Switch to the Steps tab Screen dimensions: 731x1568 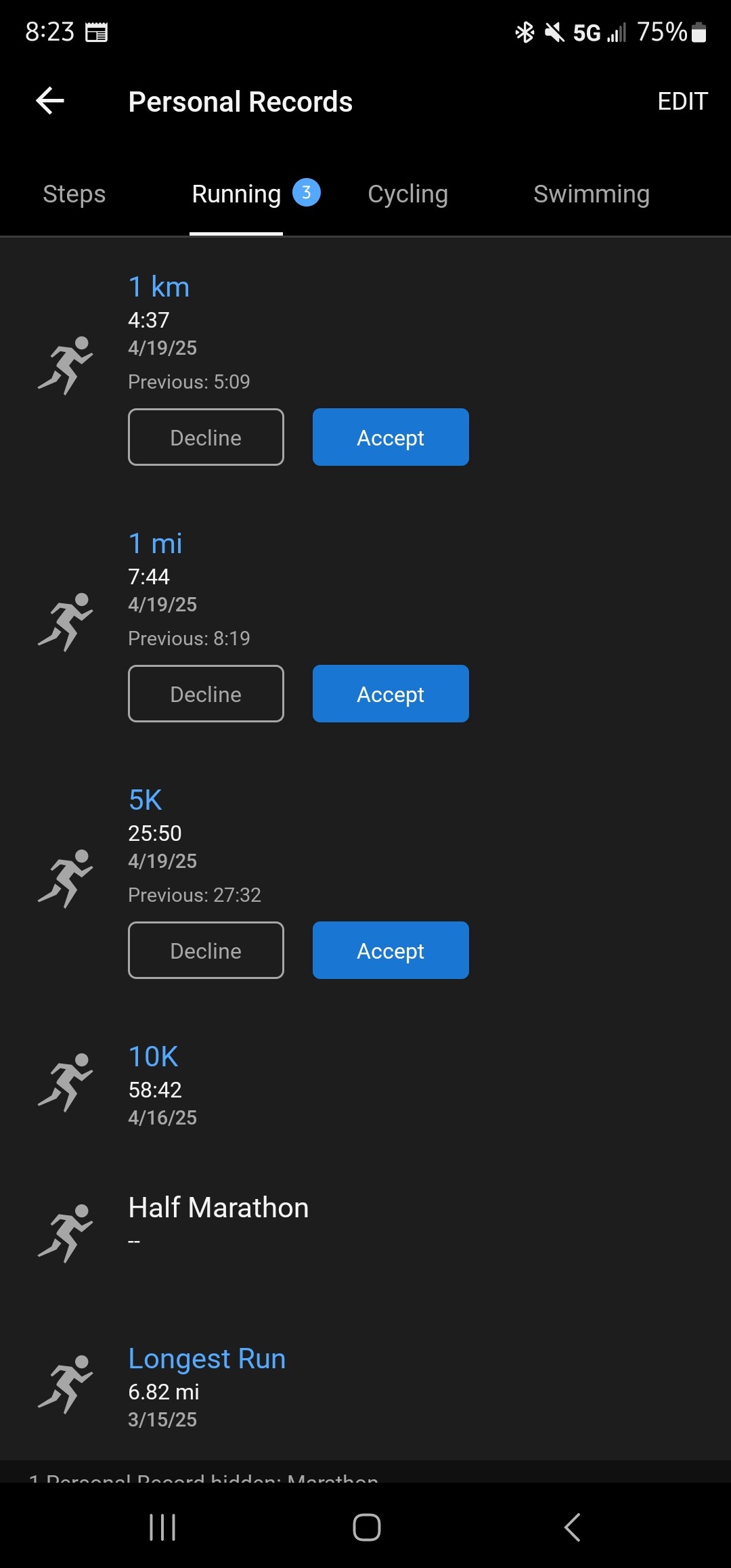pyautogui.click(x=74, y=194)
